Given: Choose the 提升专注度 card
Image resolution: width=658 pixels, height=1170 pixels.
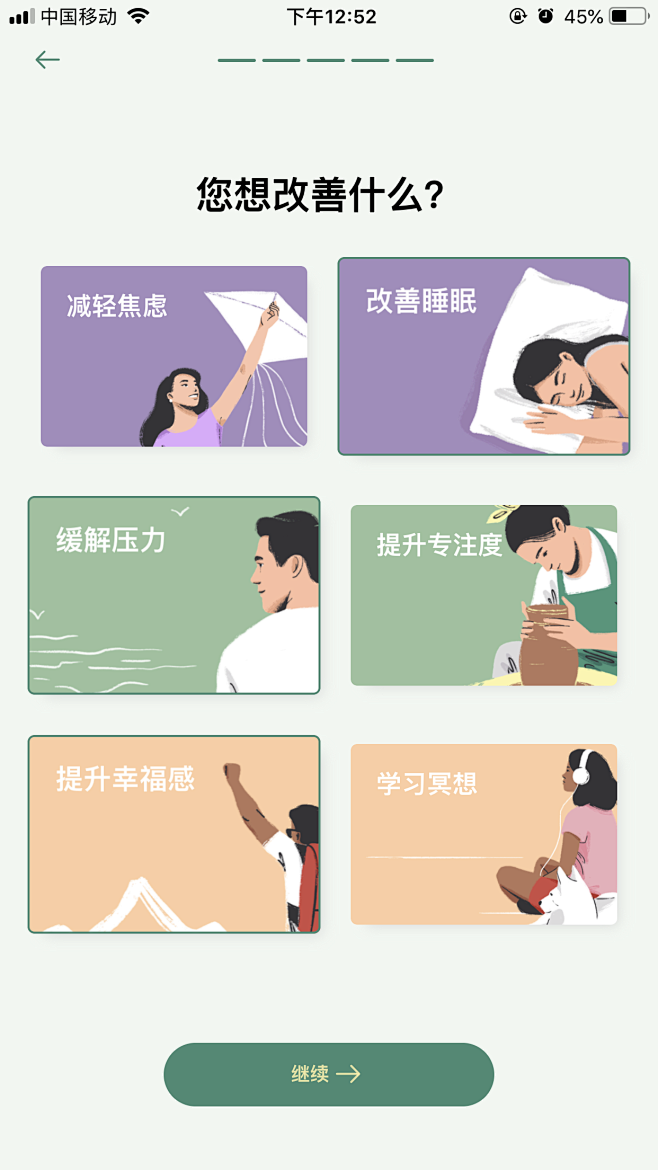Looking at the screenshot, I should coord(484,595).
